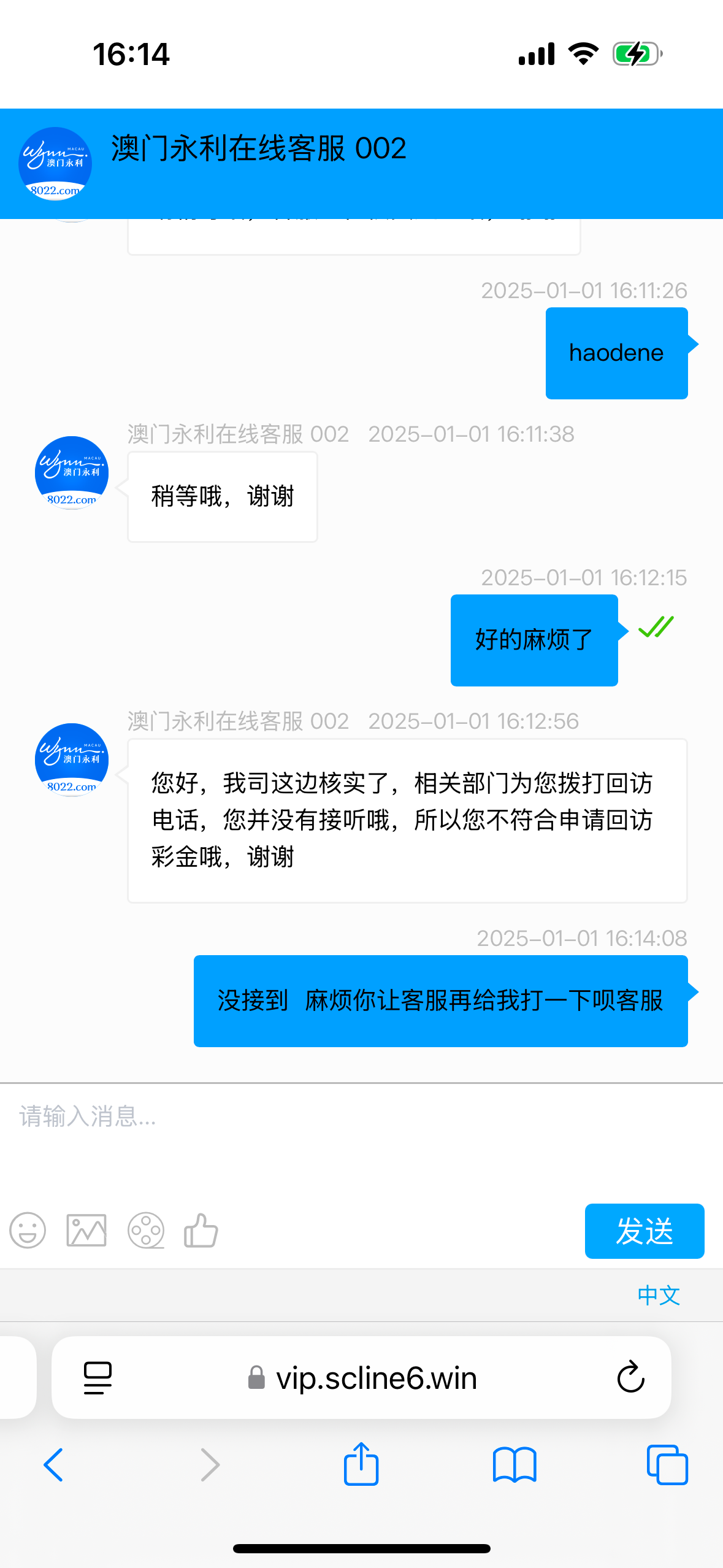Attach an image to the chat

(86, 1231)
